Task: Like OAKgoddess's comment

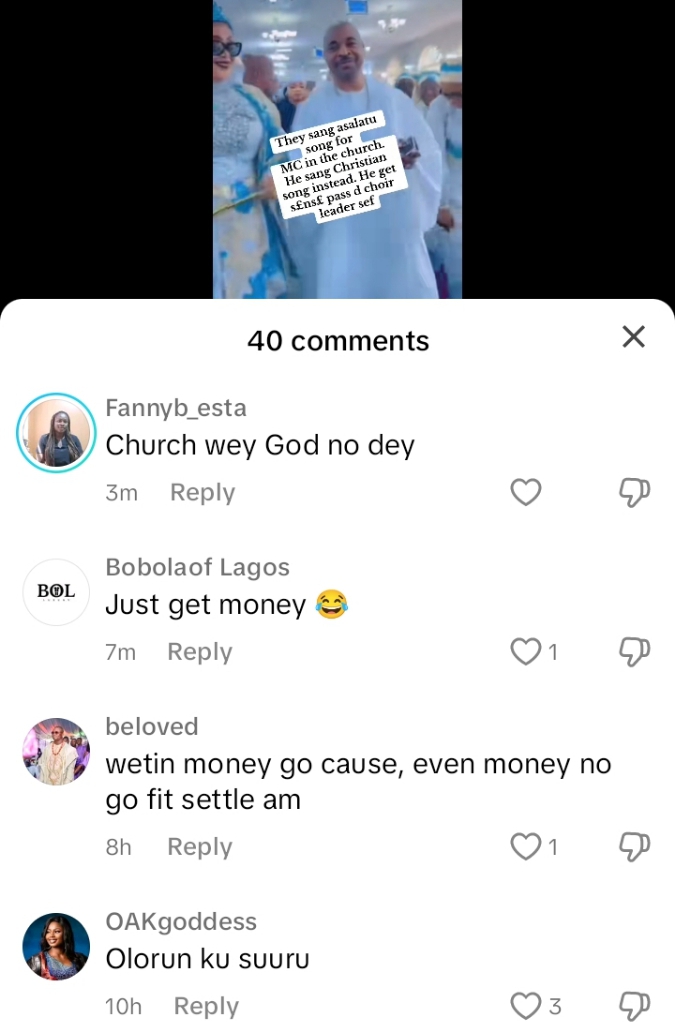Action: point(526,1005)
